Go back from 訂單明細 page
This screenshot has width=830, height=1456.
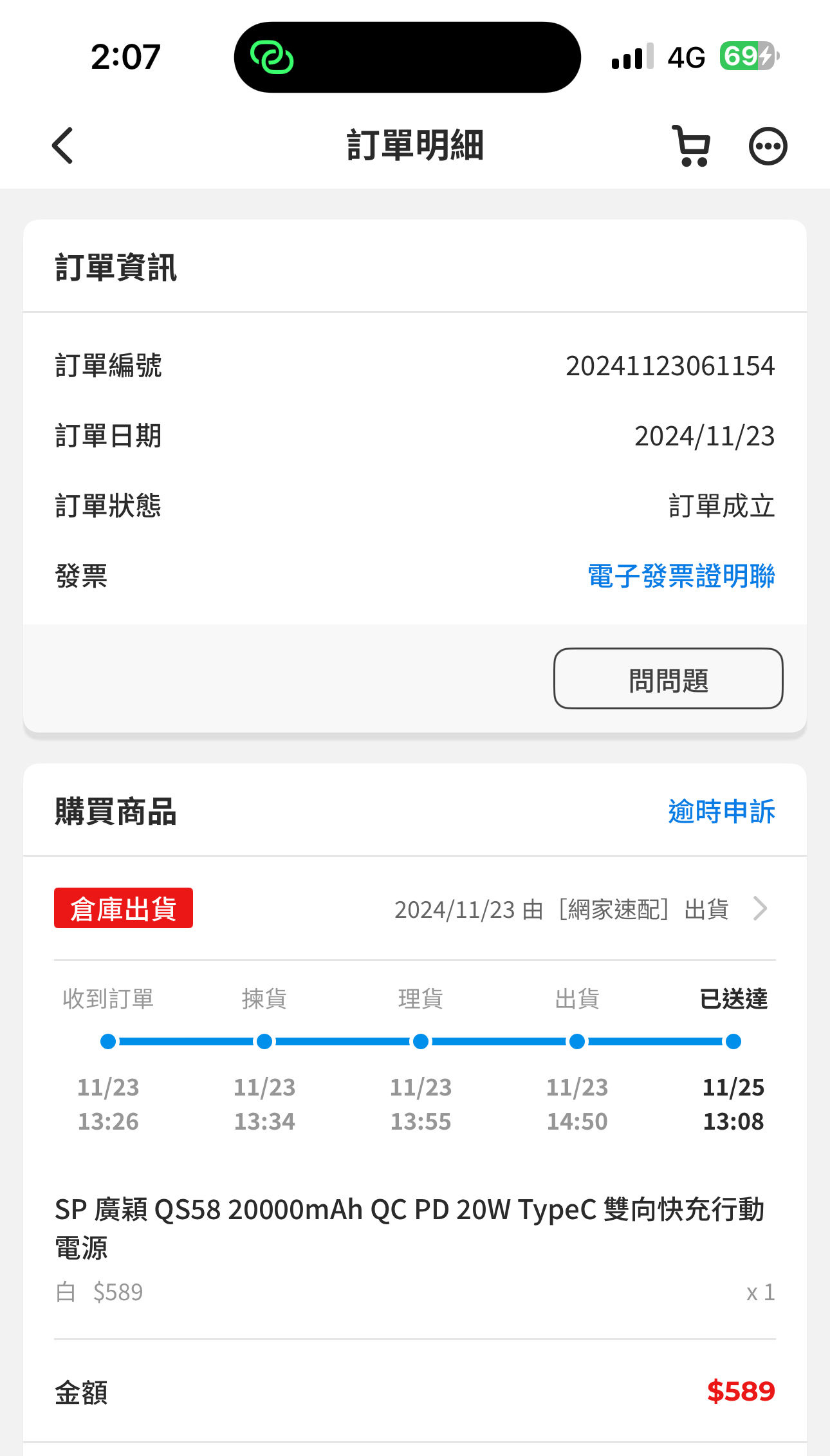[63, 145]
